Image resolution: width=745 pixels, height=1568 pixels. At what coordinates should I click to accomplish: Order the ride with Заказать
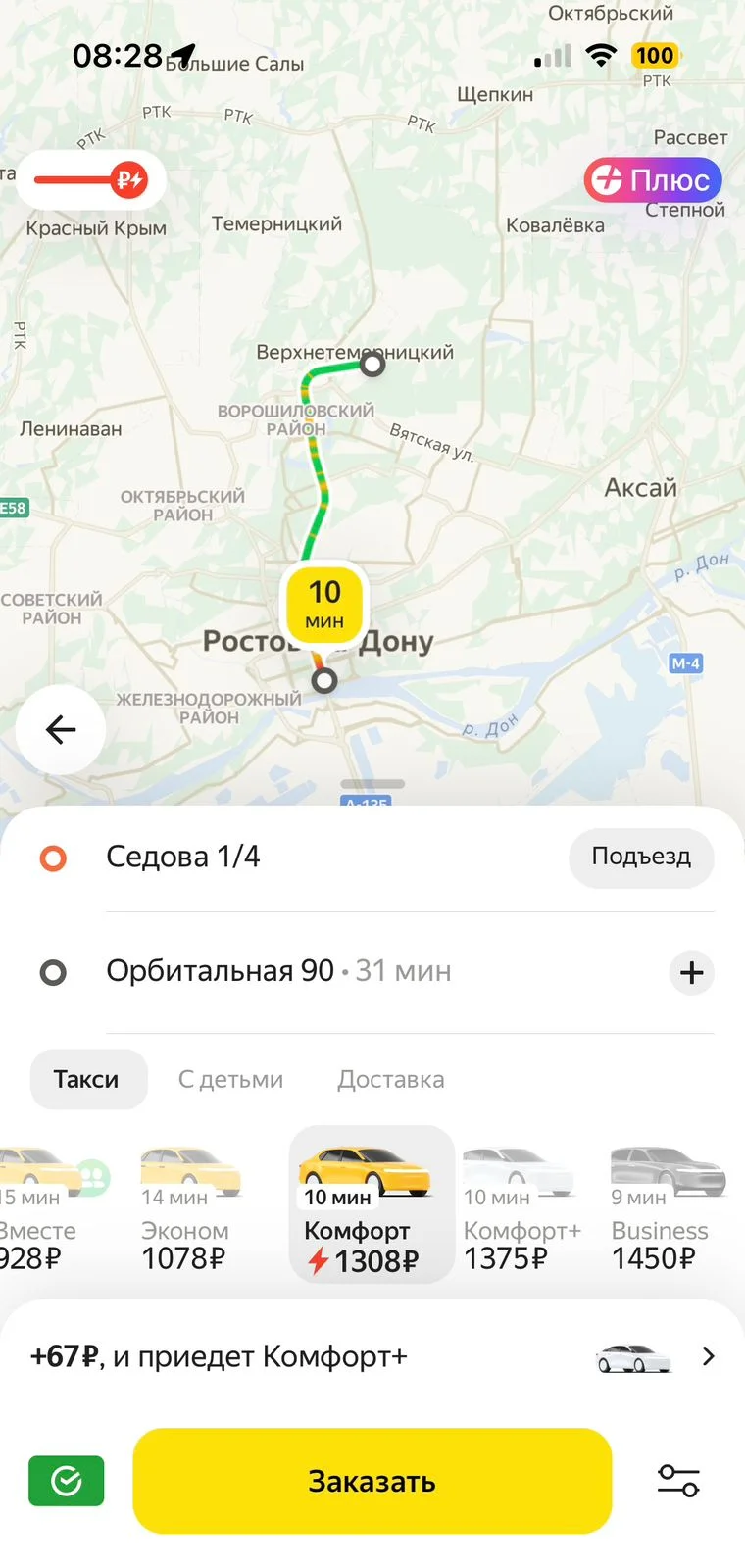tap(372, 1481)
